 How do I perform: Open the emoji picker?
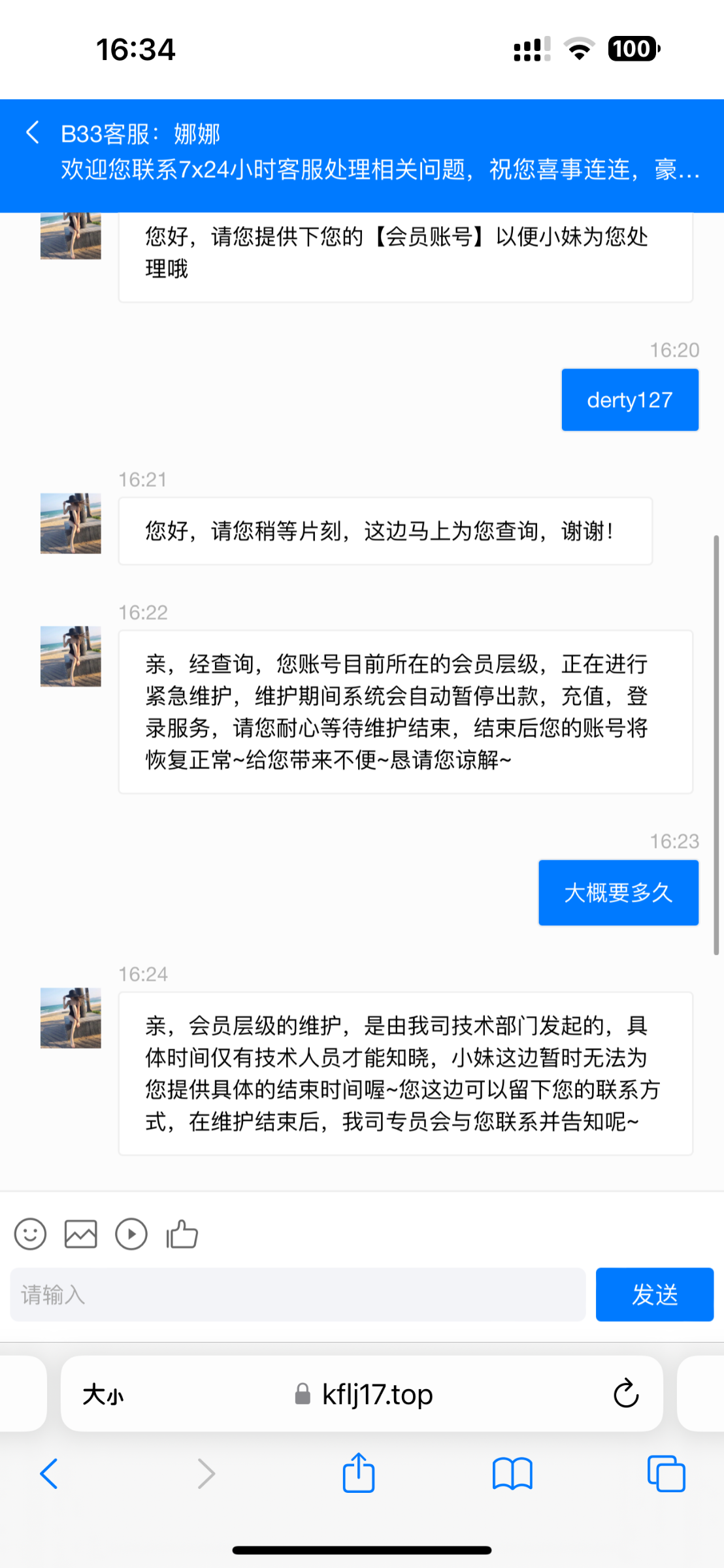tap(30, 1234)
